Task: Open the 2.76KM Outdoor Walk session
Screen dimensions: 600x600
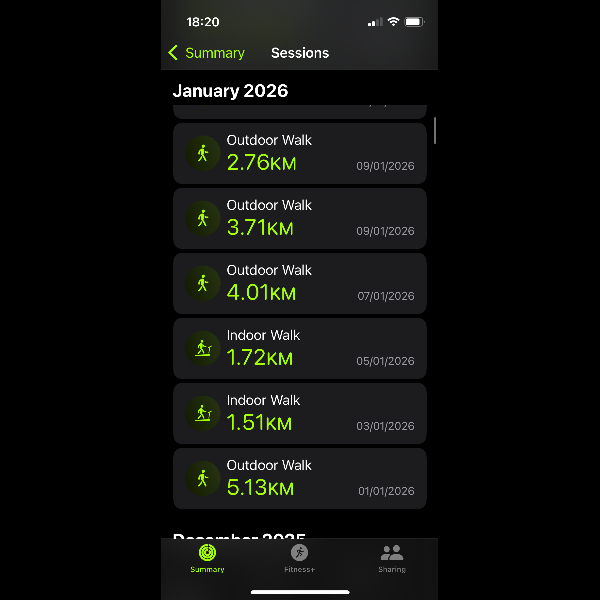Action: [299, 153]
